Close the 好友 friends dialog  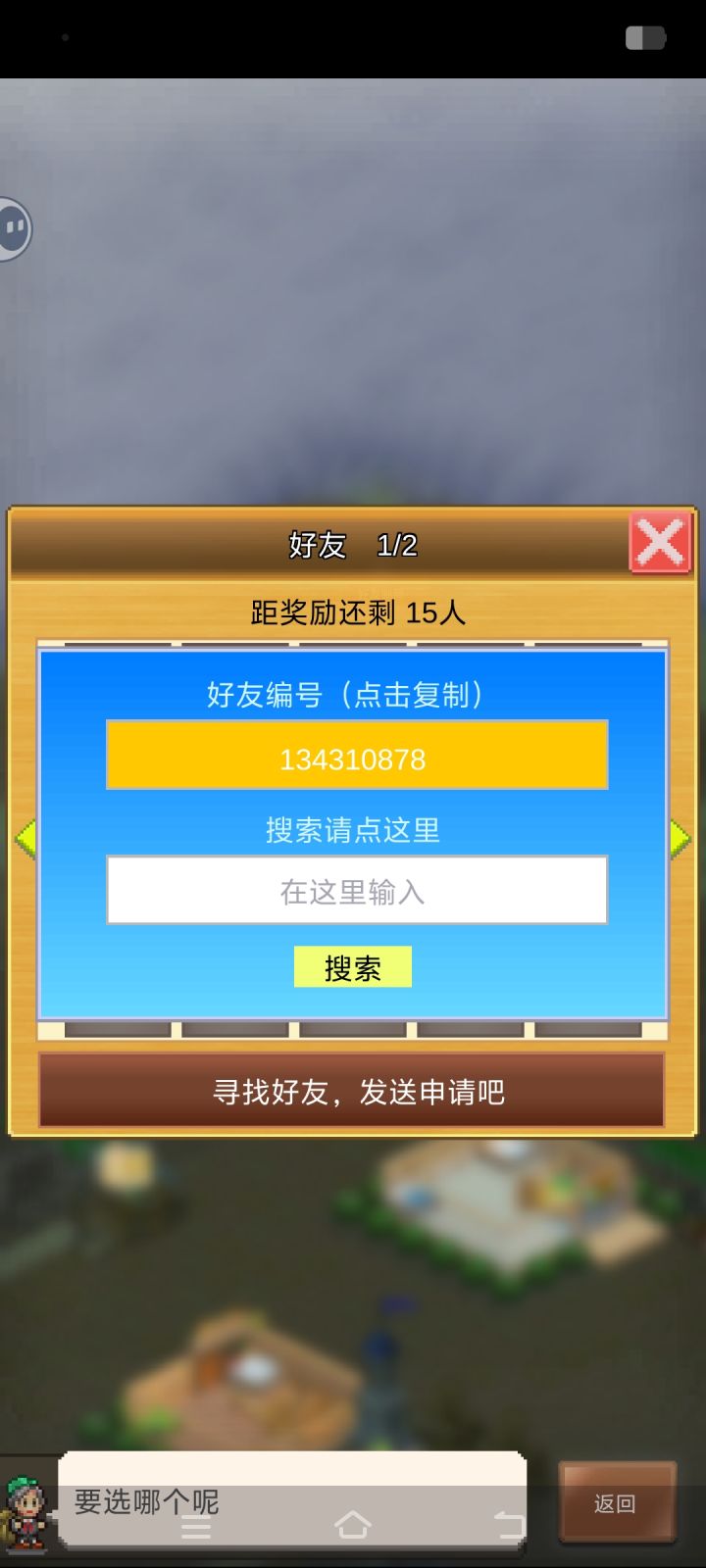(x=659, y=542)
